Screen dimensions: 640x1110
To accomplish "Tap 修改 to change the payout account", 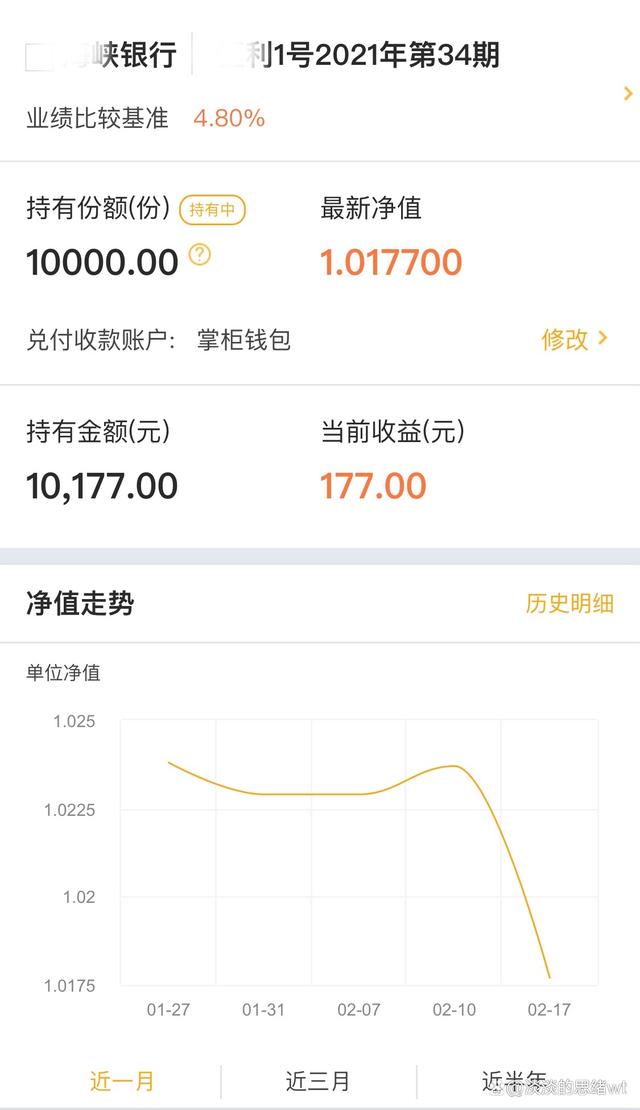I will 574,339.
